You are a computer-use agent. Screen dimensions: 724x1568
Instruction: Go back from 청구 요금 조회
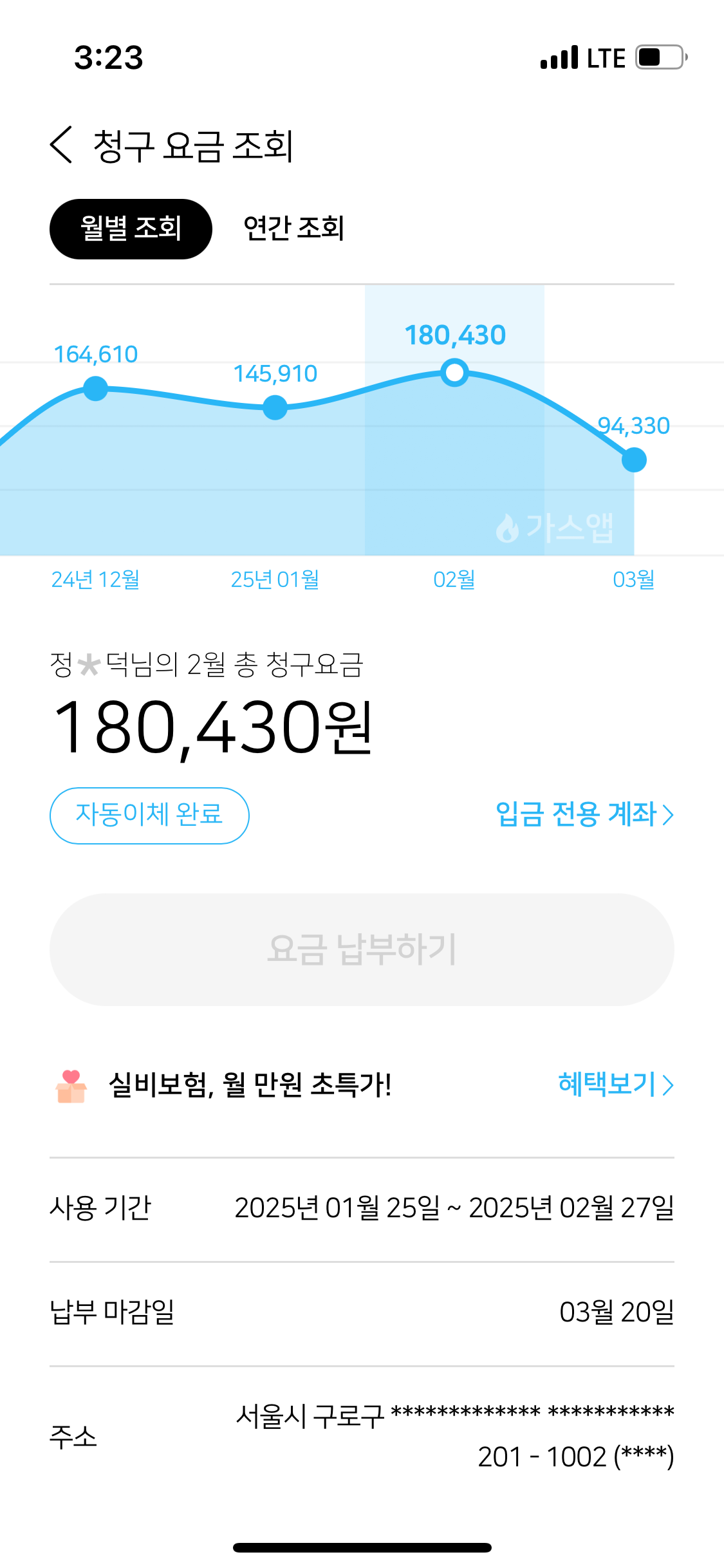pos(62,145)
